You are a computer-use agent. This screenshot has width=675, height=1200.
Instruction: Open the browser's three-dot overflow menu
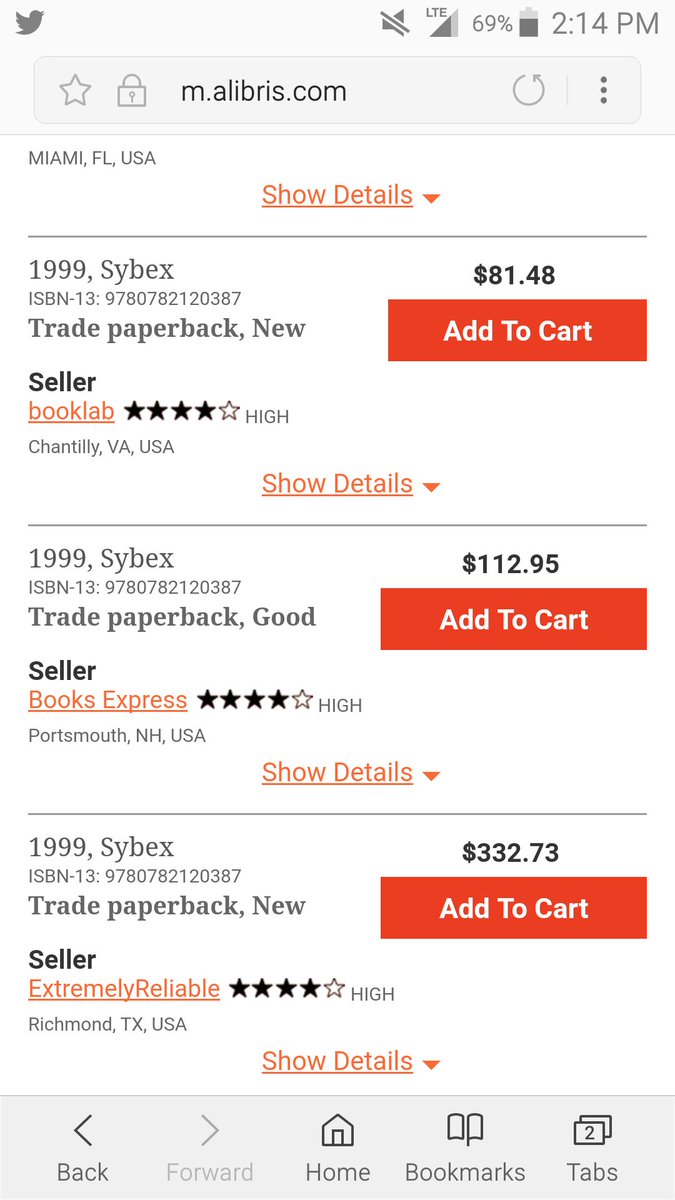click(603, 91)
